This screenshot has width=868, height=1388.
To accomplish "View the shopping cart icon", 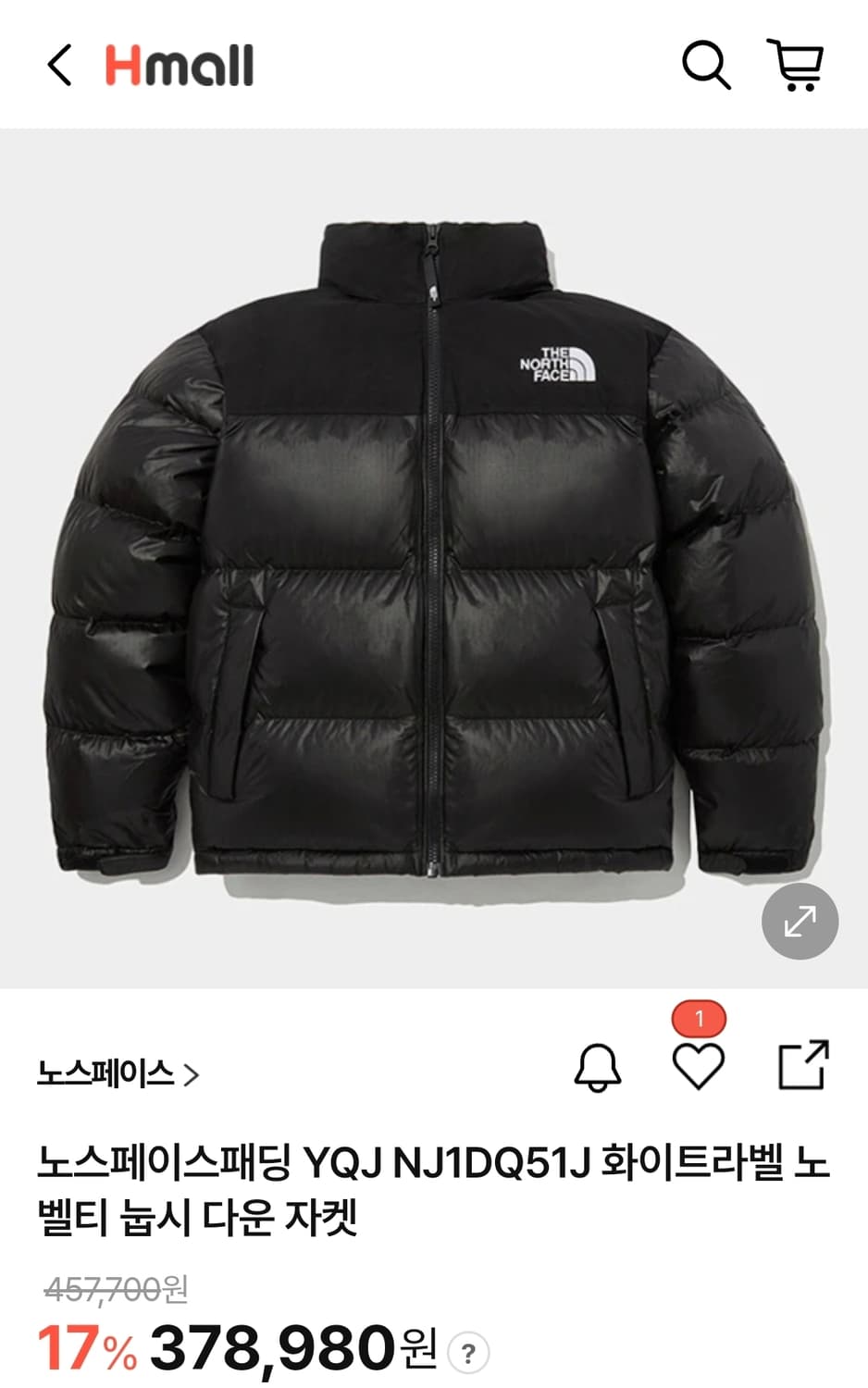I will click(x=796, y=66).
